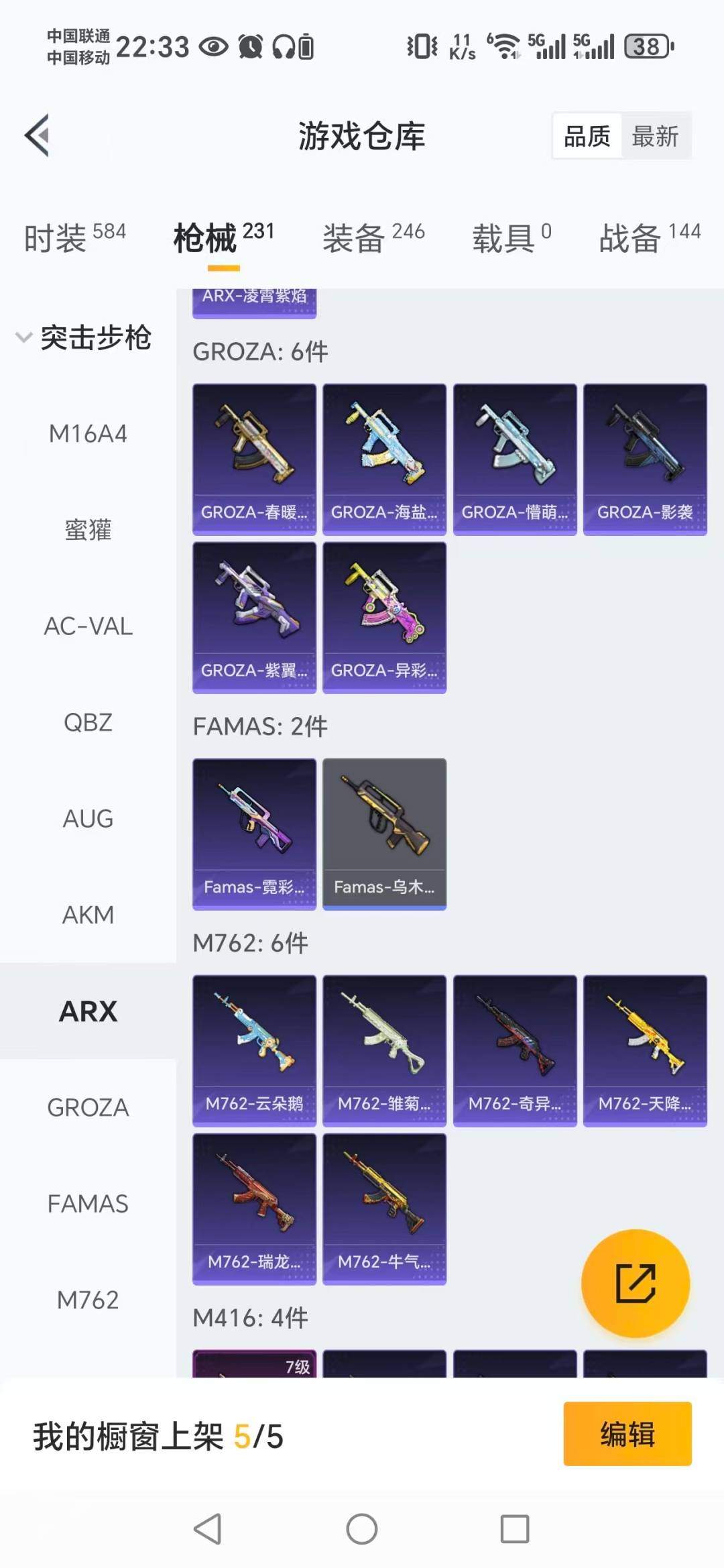Choose M762 from the side list

point(88,1300)
